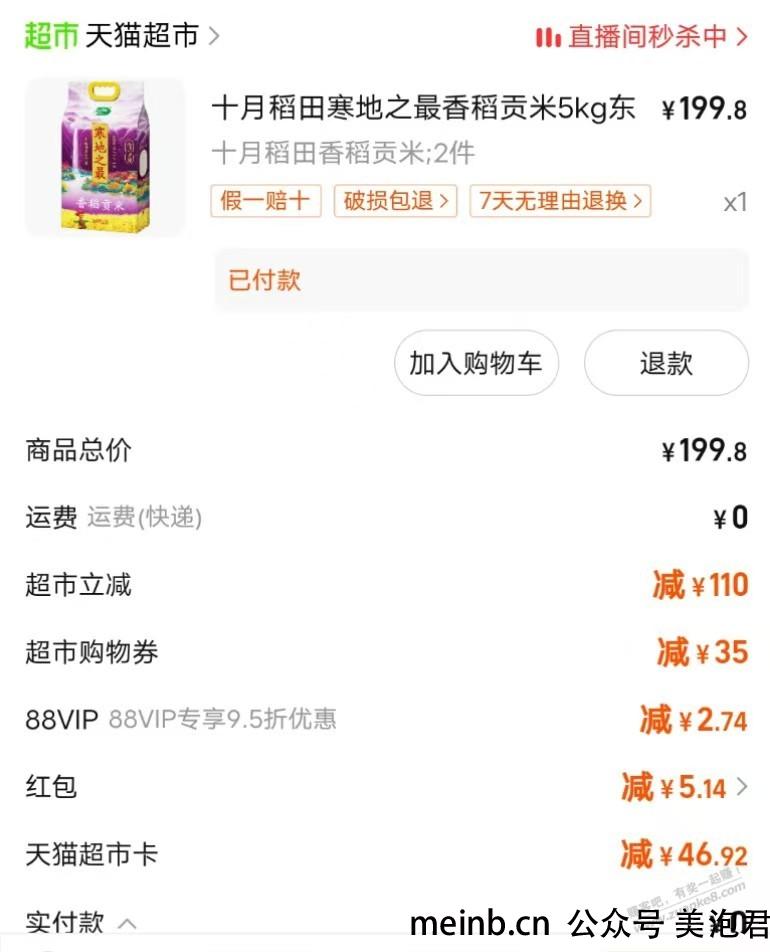Image resolution: width=770 pixels, height=952 pixels.
Task: Open the 红包 discount details
Action: [x=684, y=788]
